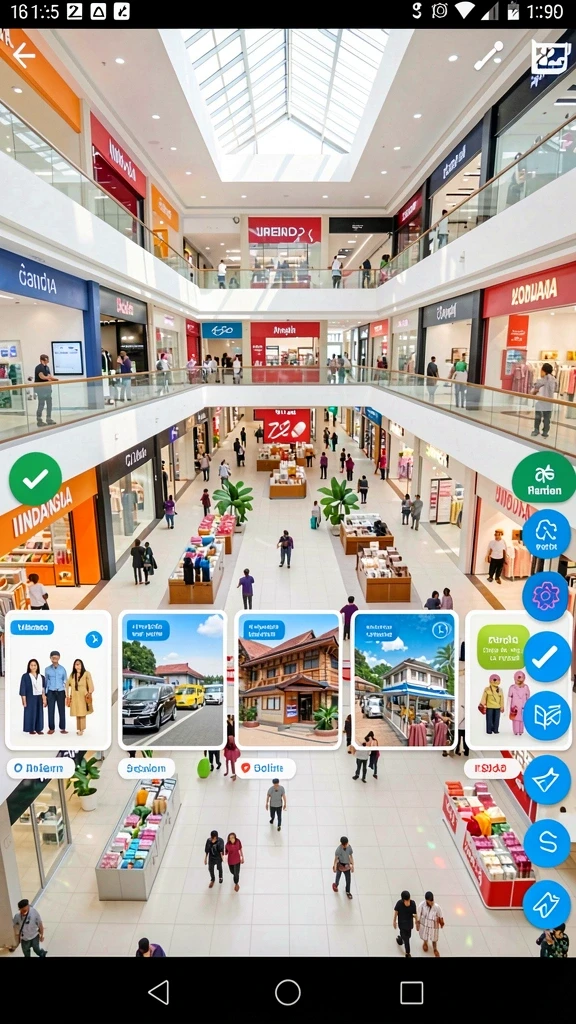Open the blue book icon button
The image size is (576, 1024).
[547, 716]
